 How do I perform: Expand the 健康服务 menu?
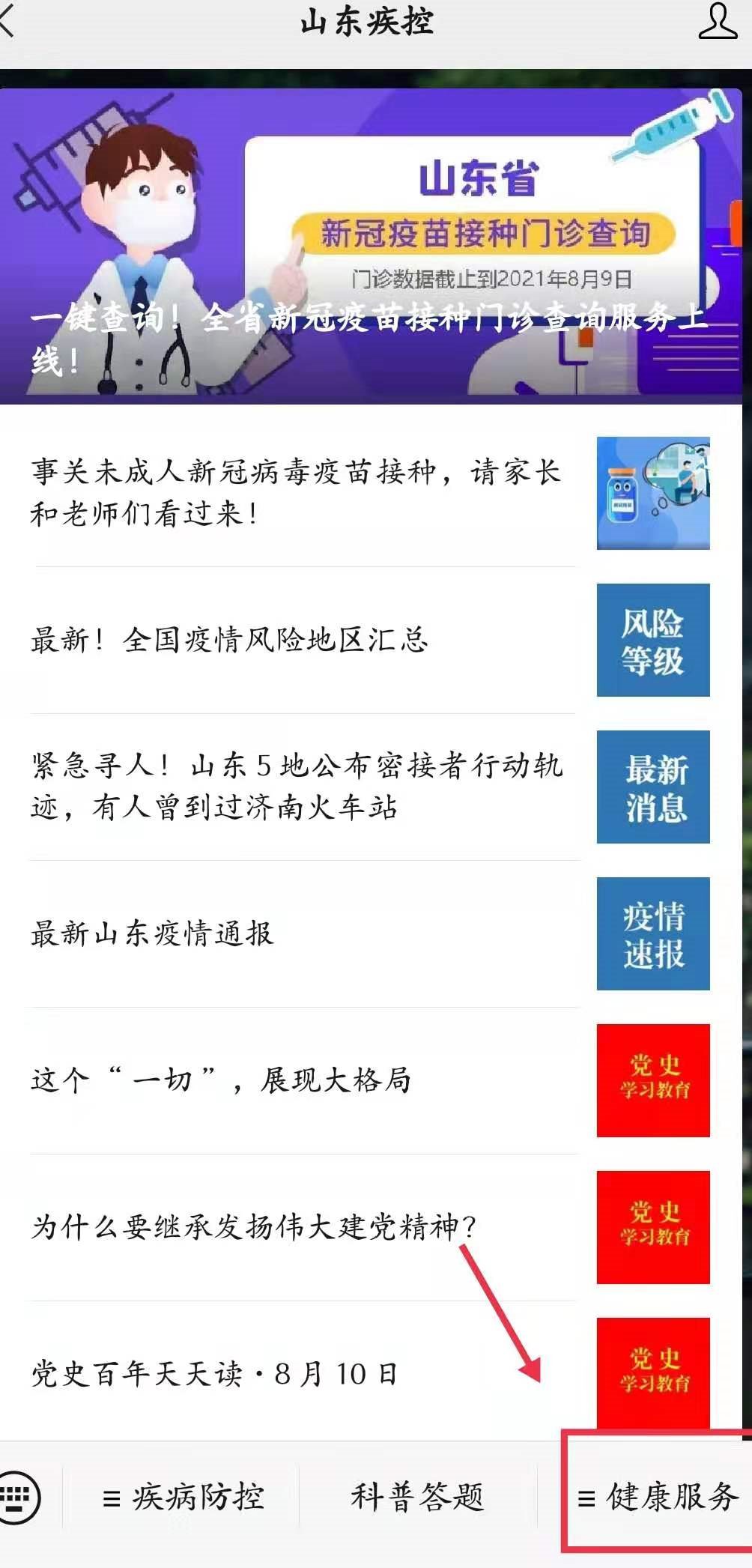[658, 1498]
